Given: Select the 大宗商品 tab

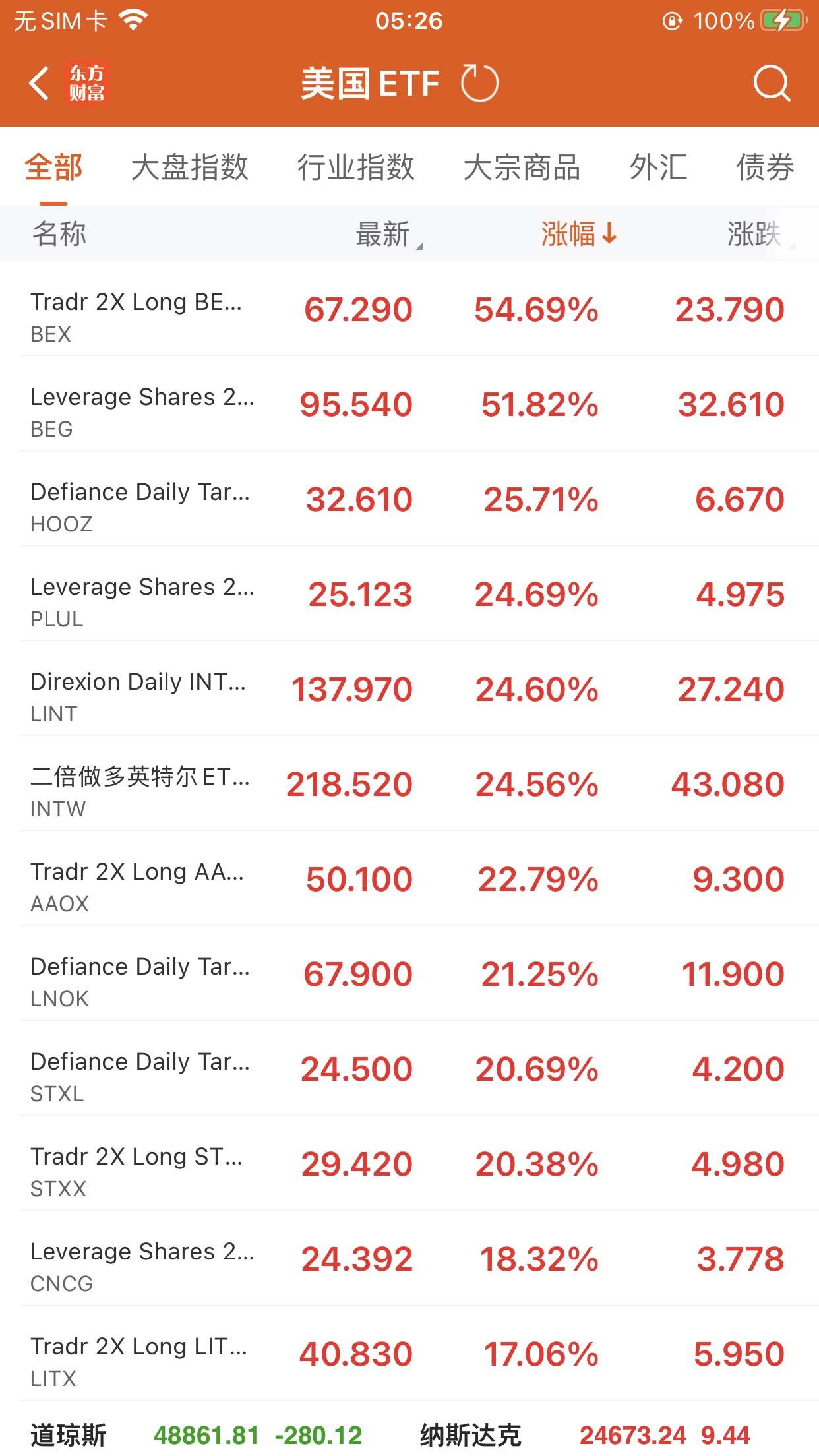Looking at the screenshot, I should click(x=522, y=167).
